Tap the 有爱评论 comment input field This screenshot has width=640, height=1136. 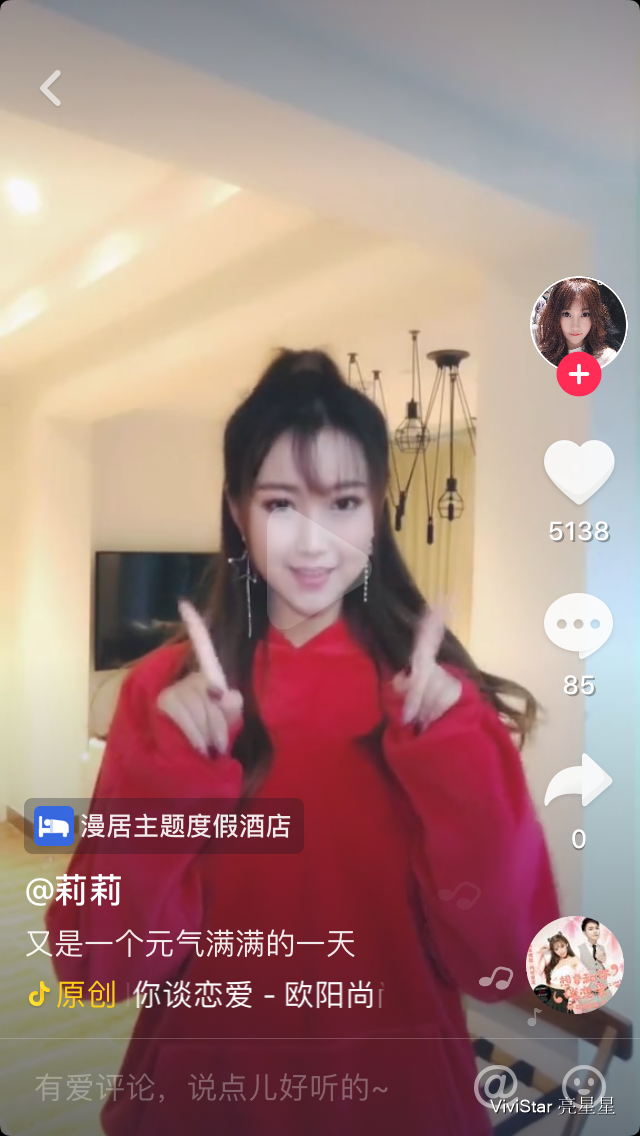tap(212, 1088)
